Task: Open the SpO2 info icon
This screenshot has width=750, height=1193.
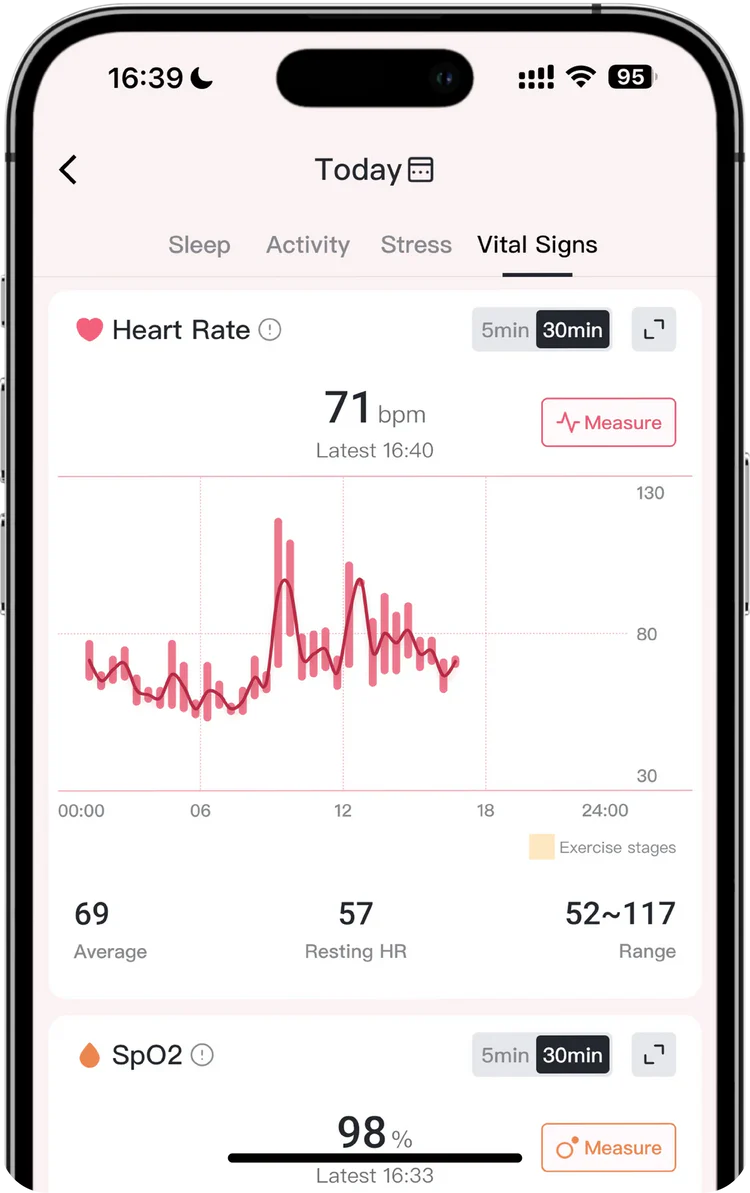Action: point(202,1055)
